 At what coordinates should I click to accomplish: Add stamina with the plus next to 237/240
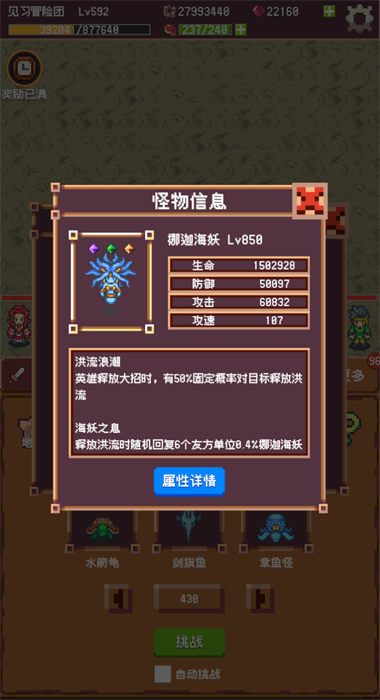click(241, 29)
